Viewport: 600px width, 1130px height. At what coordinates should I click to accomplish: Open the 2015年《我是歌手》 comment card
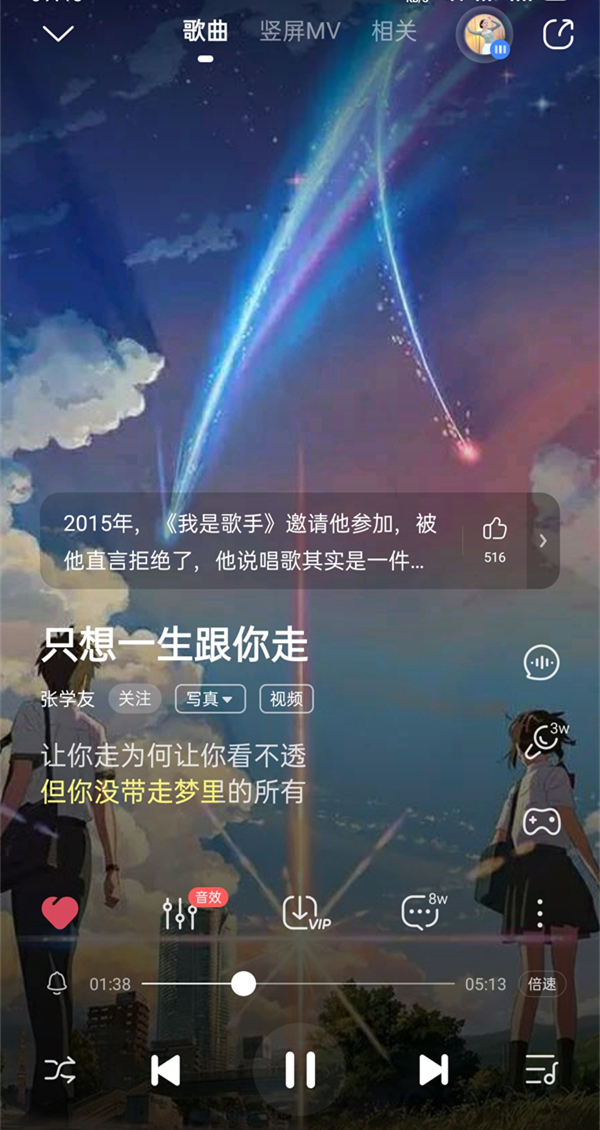[250, 540]
